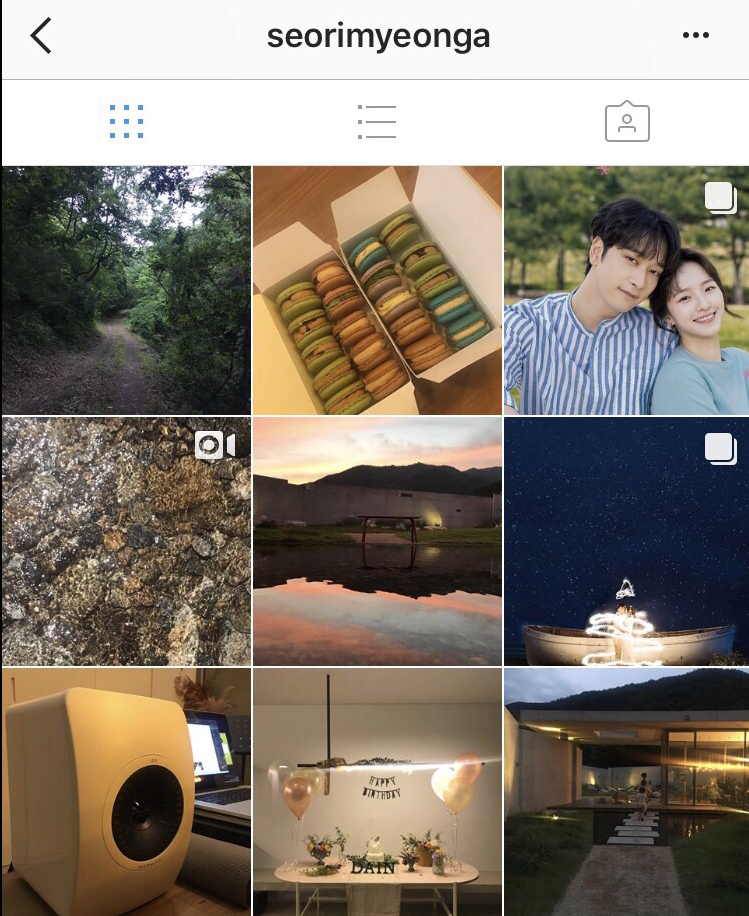Open the starry night boat album post

coord(626,542)
